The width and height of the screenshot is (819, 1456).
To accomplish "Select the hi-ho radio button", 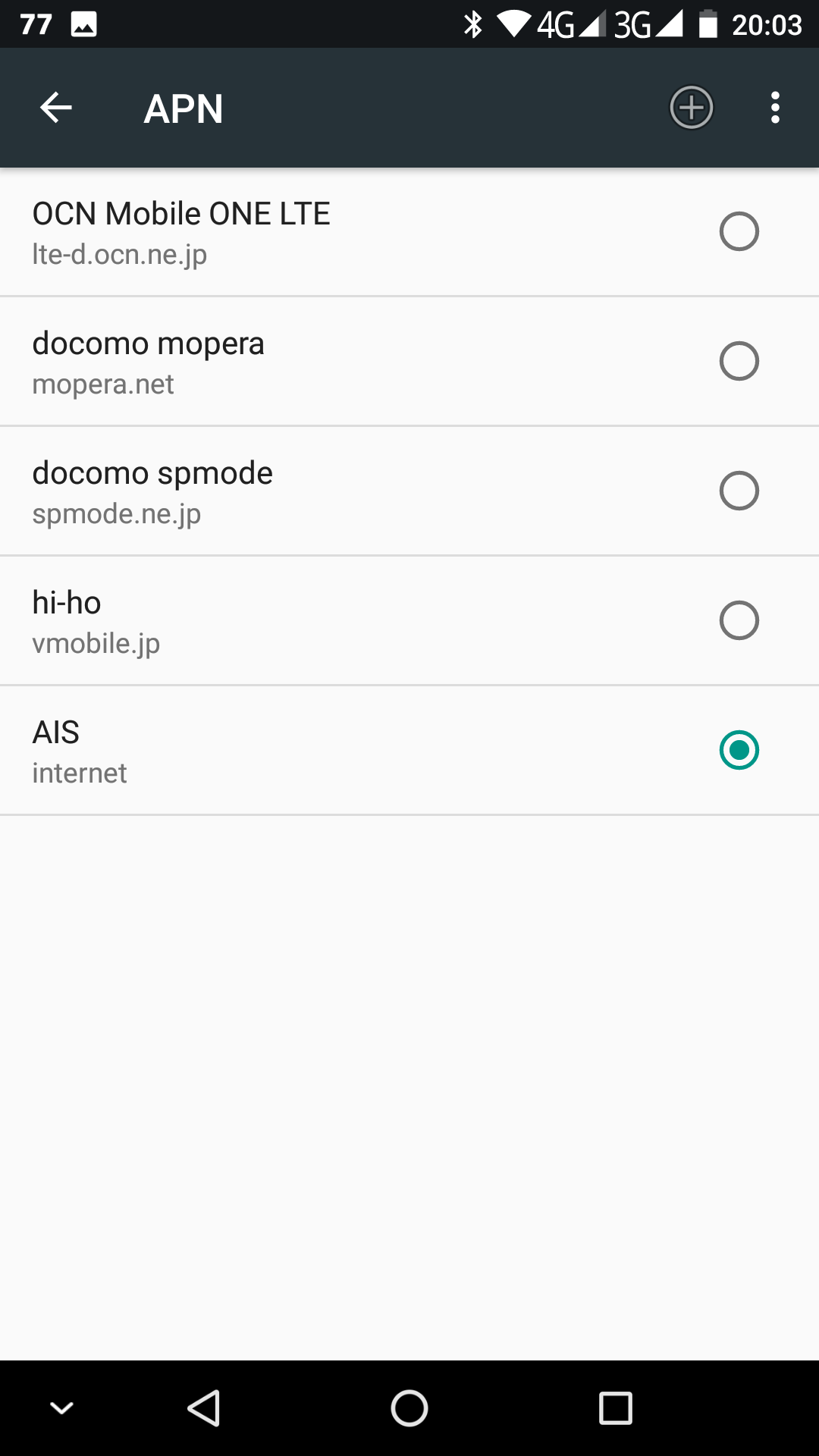I will [x=739, y=621].
